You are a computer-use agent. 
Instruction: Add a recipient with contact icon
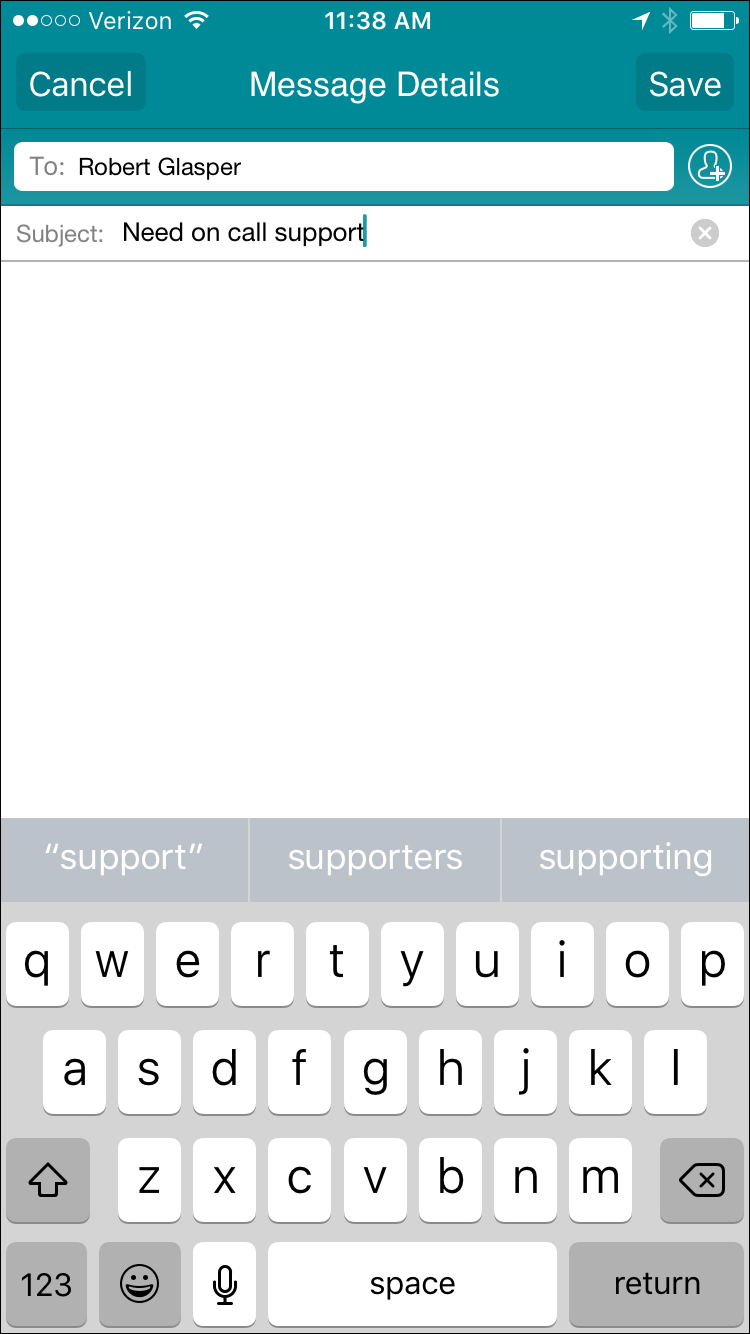(710, 166)
